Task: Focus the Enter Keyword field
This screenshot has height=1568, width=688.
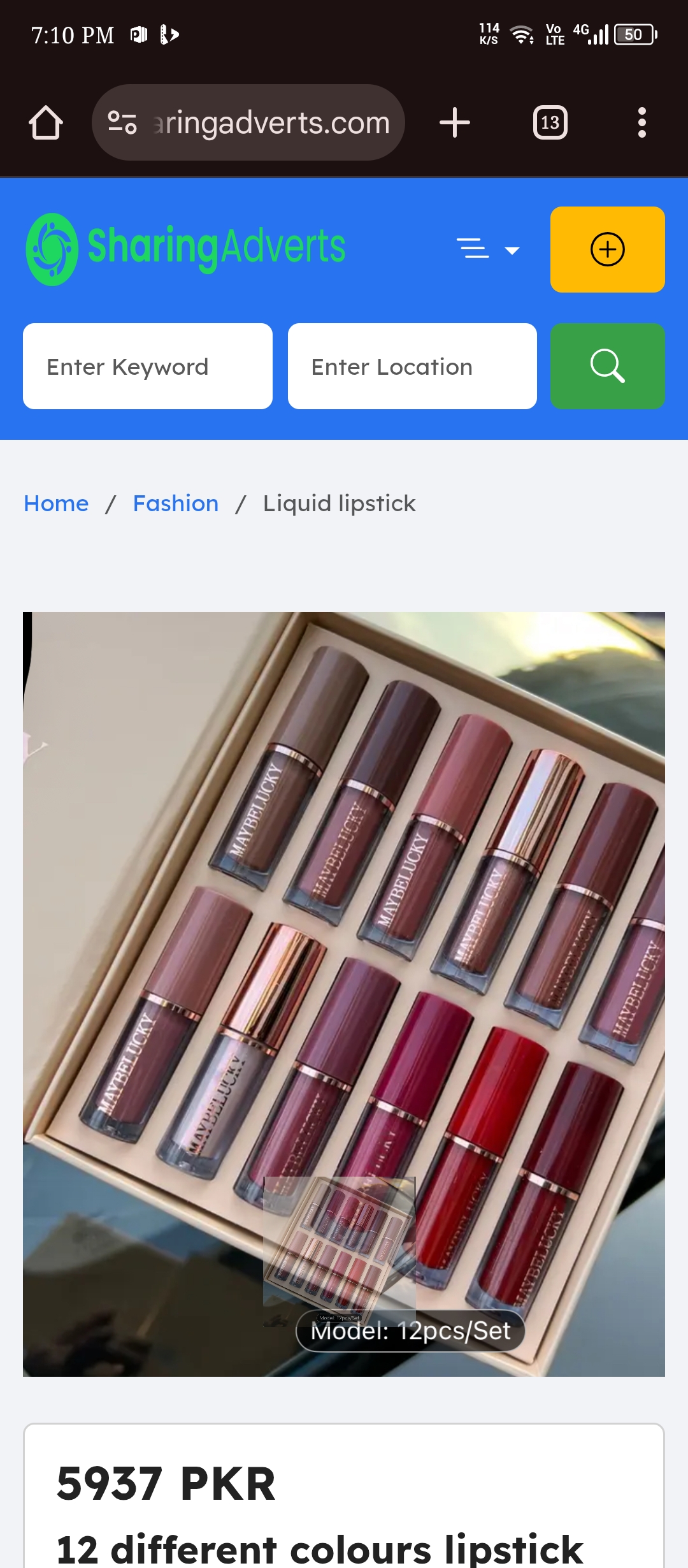Action: click(x=148, y=367)
